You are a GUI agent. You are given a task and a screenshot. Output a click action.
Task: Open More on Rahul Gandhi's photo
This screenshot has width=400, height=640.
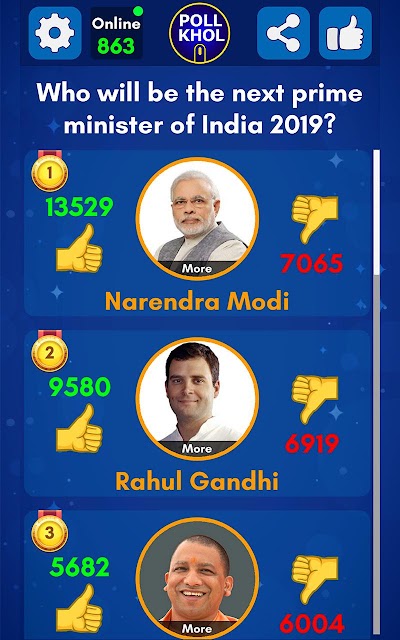[197, 449]
